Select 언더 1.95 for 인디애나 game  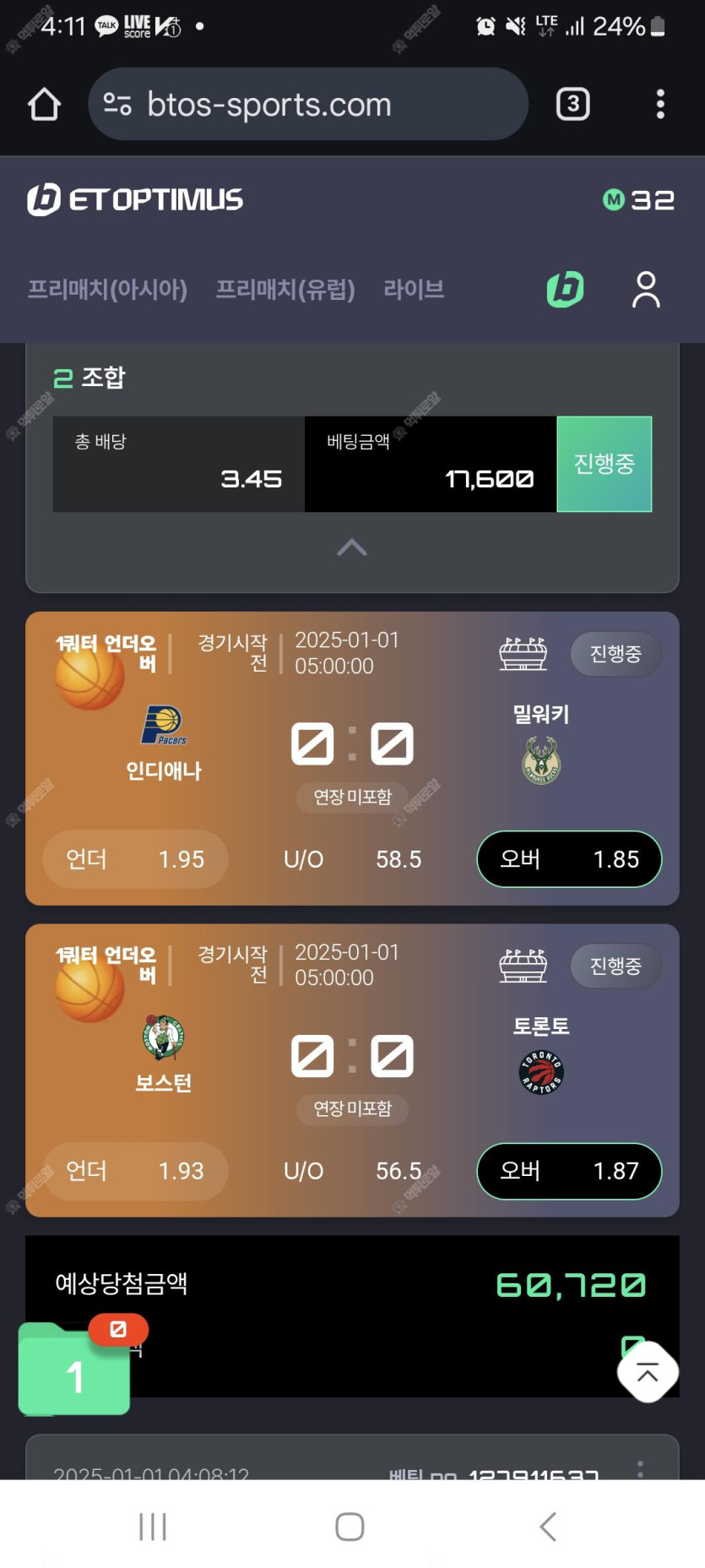pyautogui.click(x=135, y=859)
